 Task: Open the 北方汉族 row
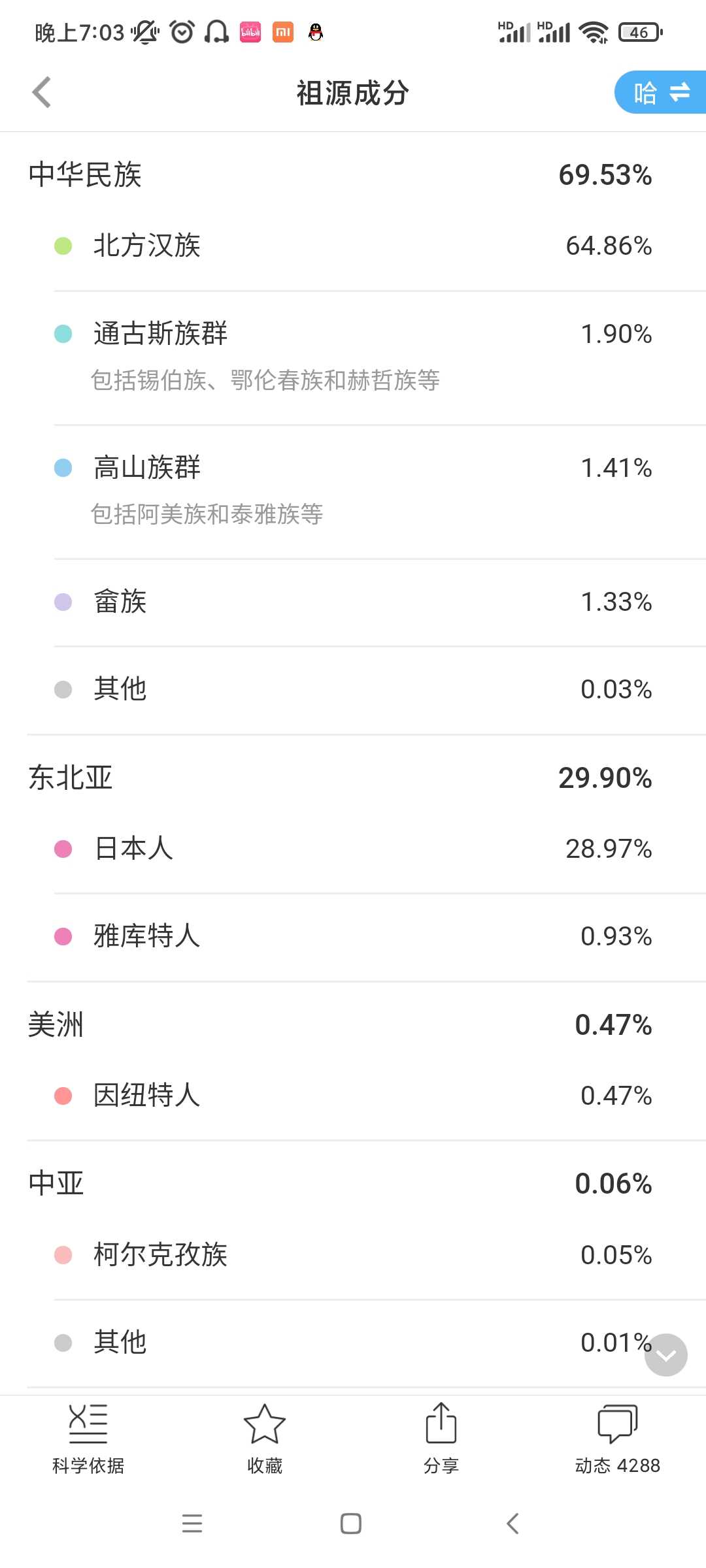point(353,246)
